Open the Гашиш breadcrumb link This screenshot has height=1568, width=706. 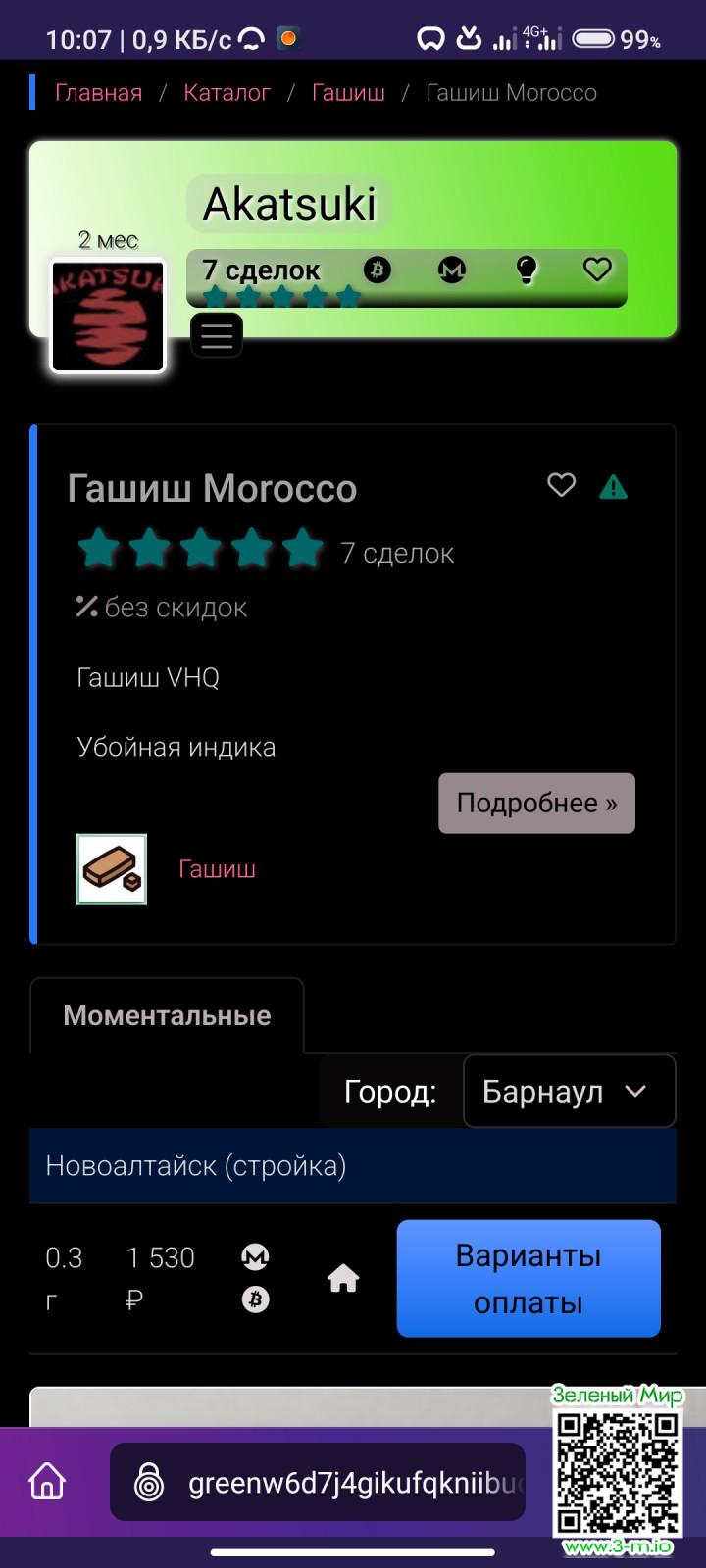pyautogui.click(x=348, y=93)
